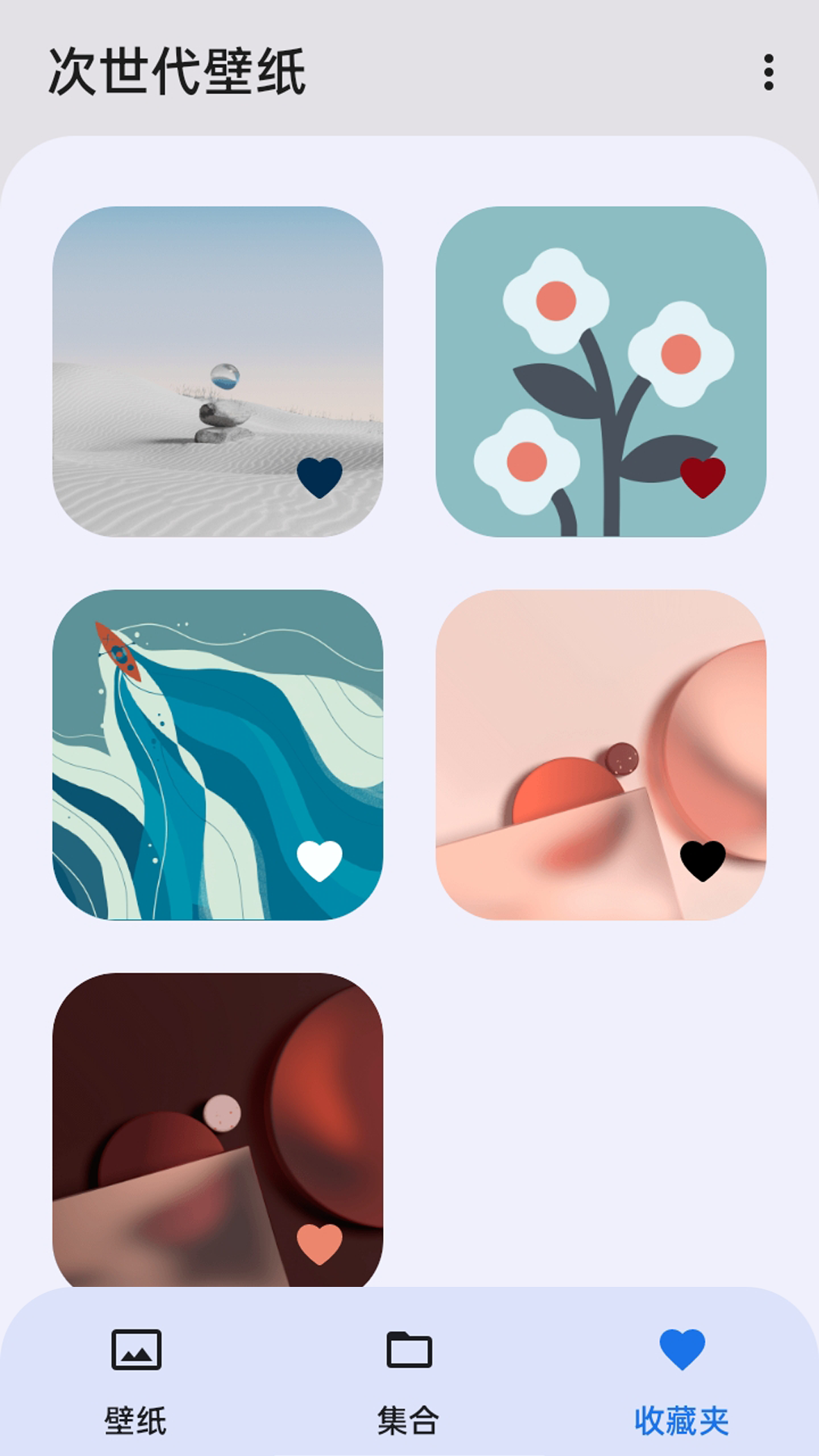
Task: Switch to the 集合 tab
Action: point(409,1380)
